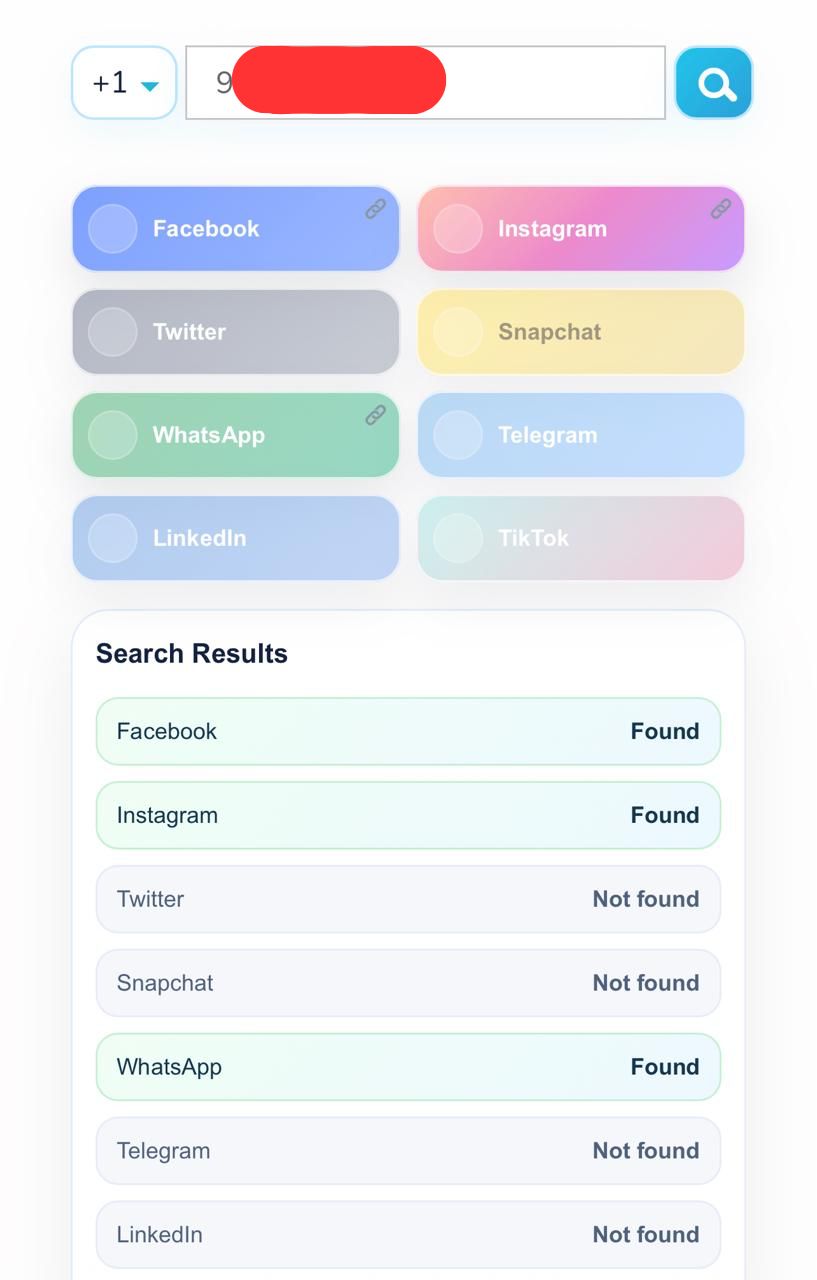Select the WhatsApp platform card
Viewport: 817px width, 1280px height.
[235, 435]
